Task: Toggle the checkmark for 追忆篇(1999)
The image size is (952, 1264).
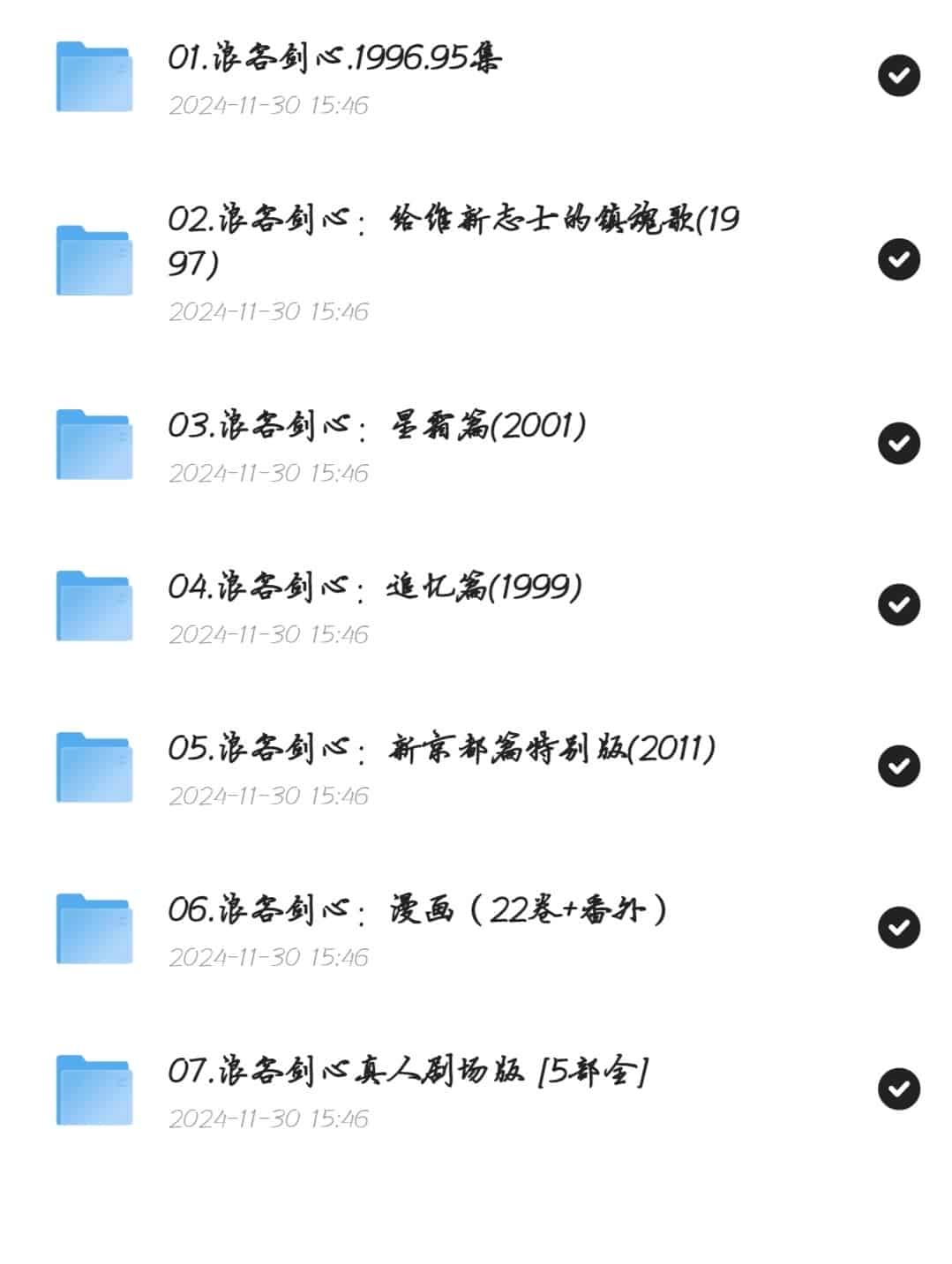Action: (898, 604)
